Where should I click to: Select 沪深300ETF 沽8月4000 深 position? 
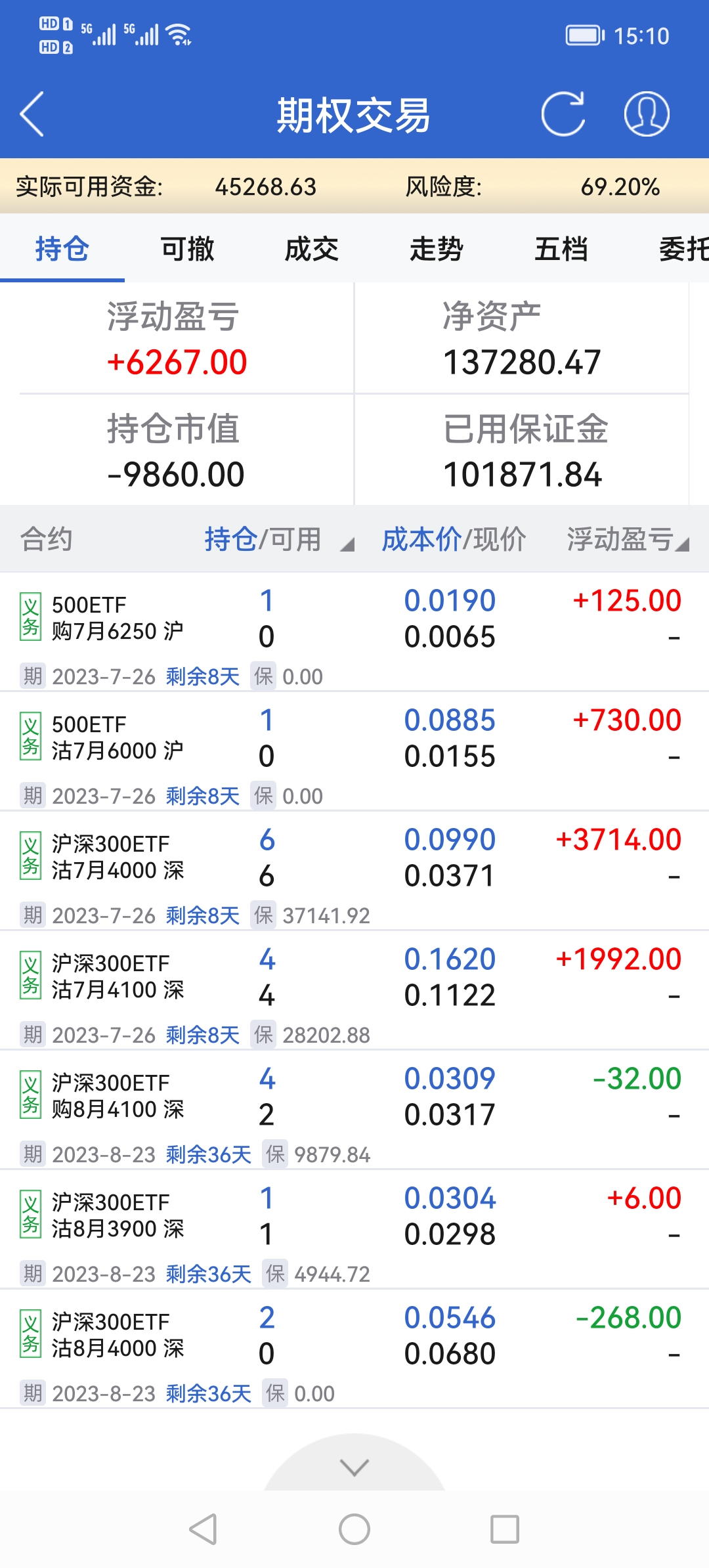pyautogui.click(x=118, y=1336)
